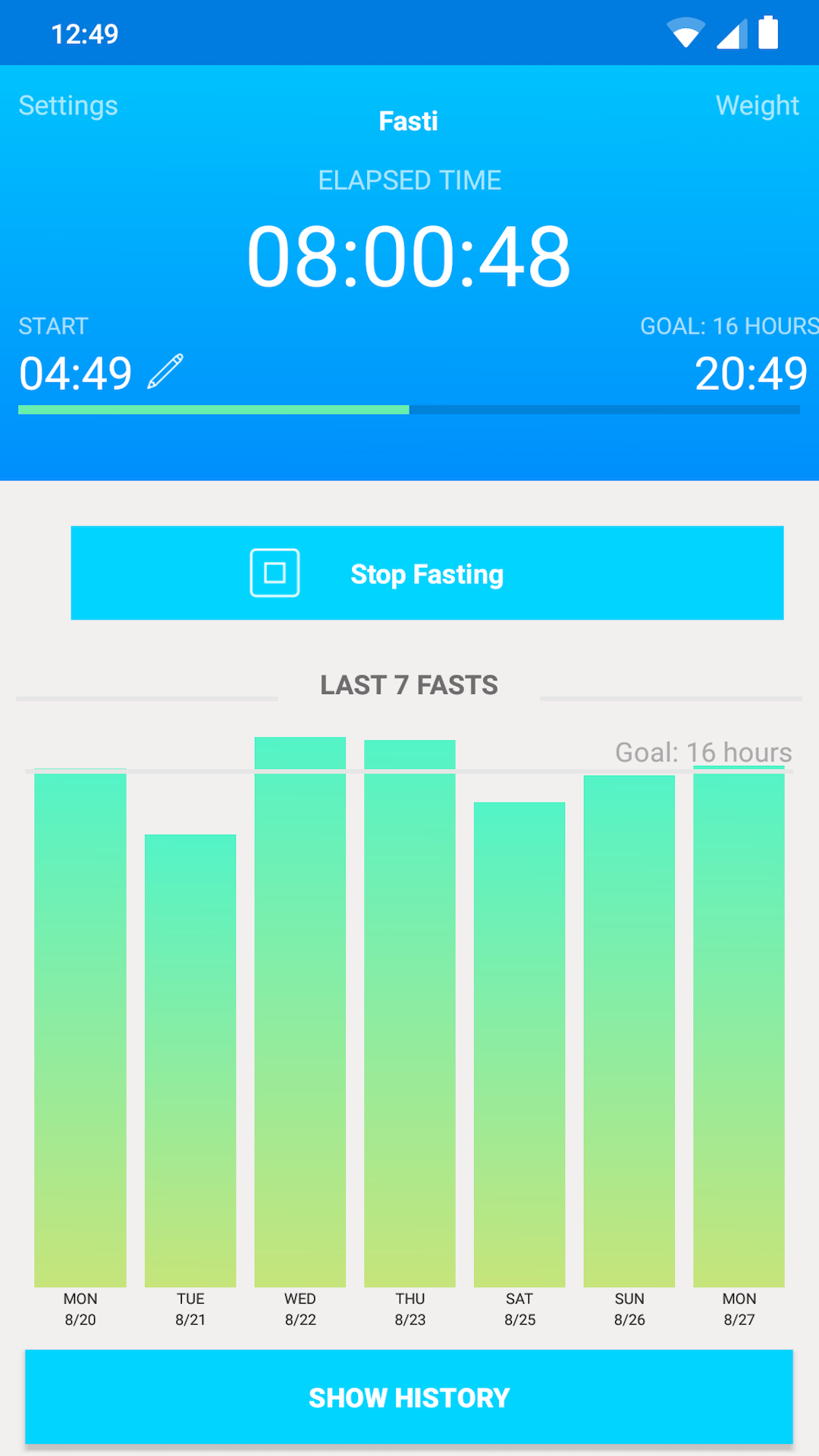Open the Weight tracking screen

pyautogui.click(x=758, y=105)
